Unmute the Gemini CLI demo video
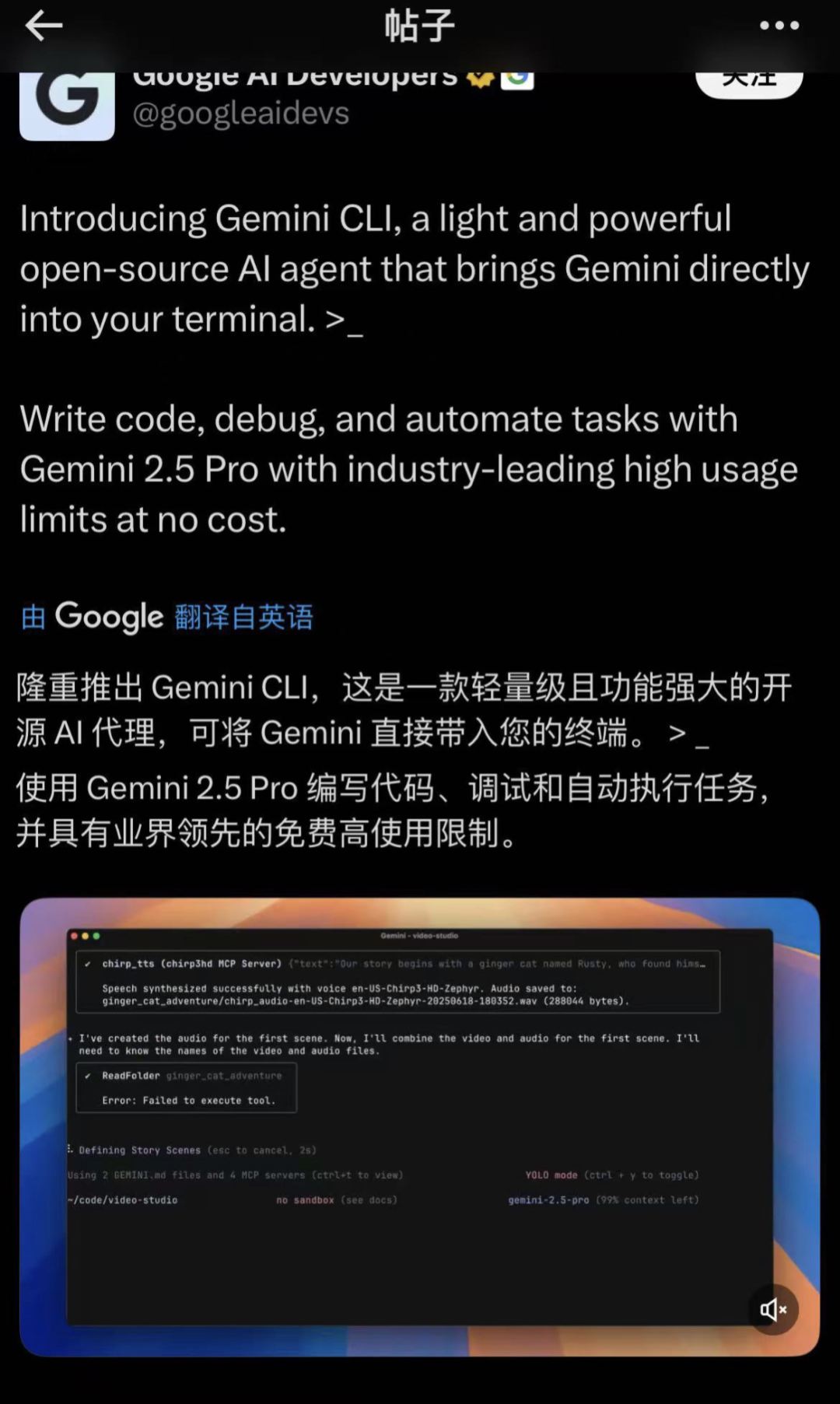Screen dimensions: 840x1404 click(772, 1309)
